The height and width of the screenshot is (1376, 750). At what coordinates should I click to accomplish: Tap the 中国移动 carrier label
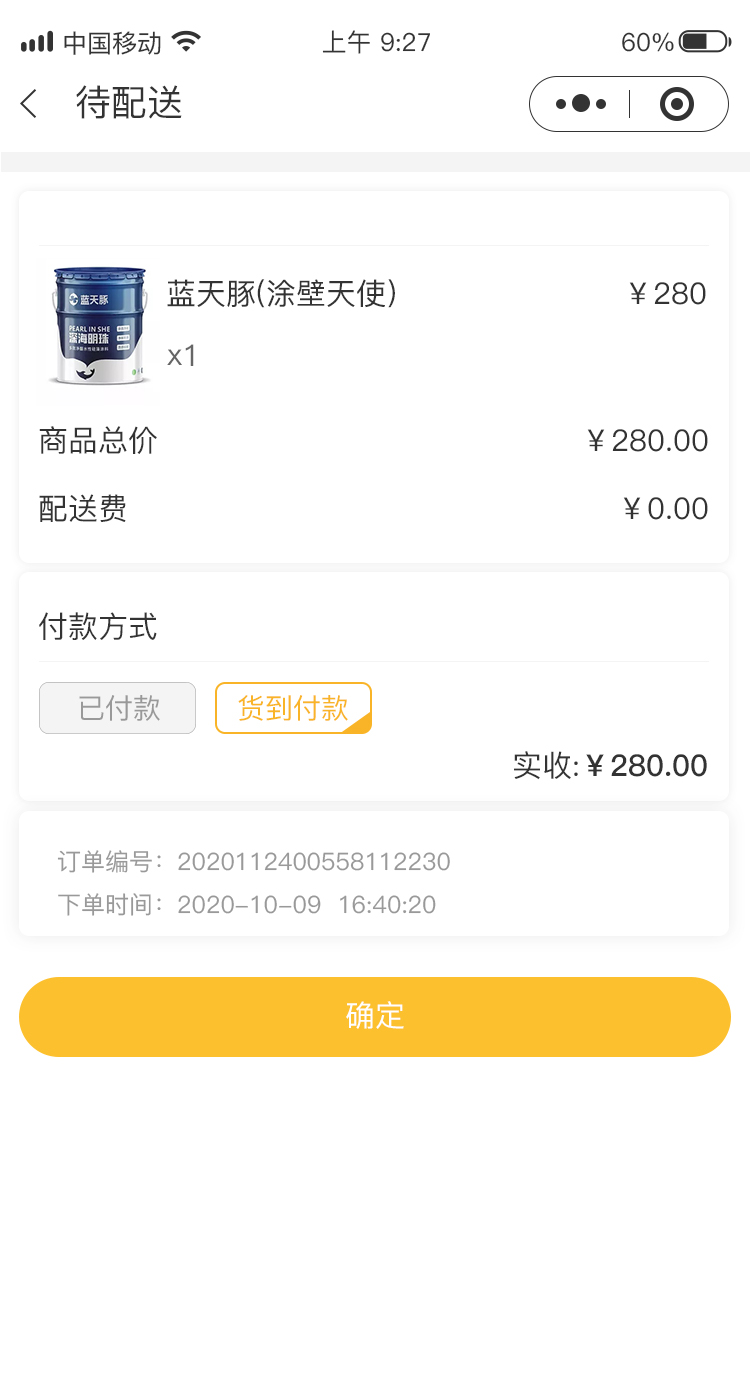pyautogui.click(x=113, y=42)
